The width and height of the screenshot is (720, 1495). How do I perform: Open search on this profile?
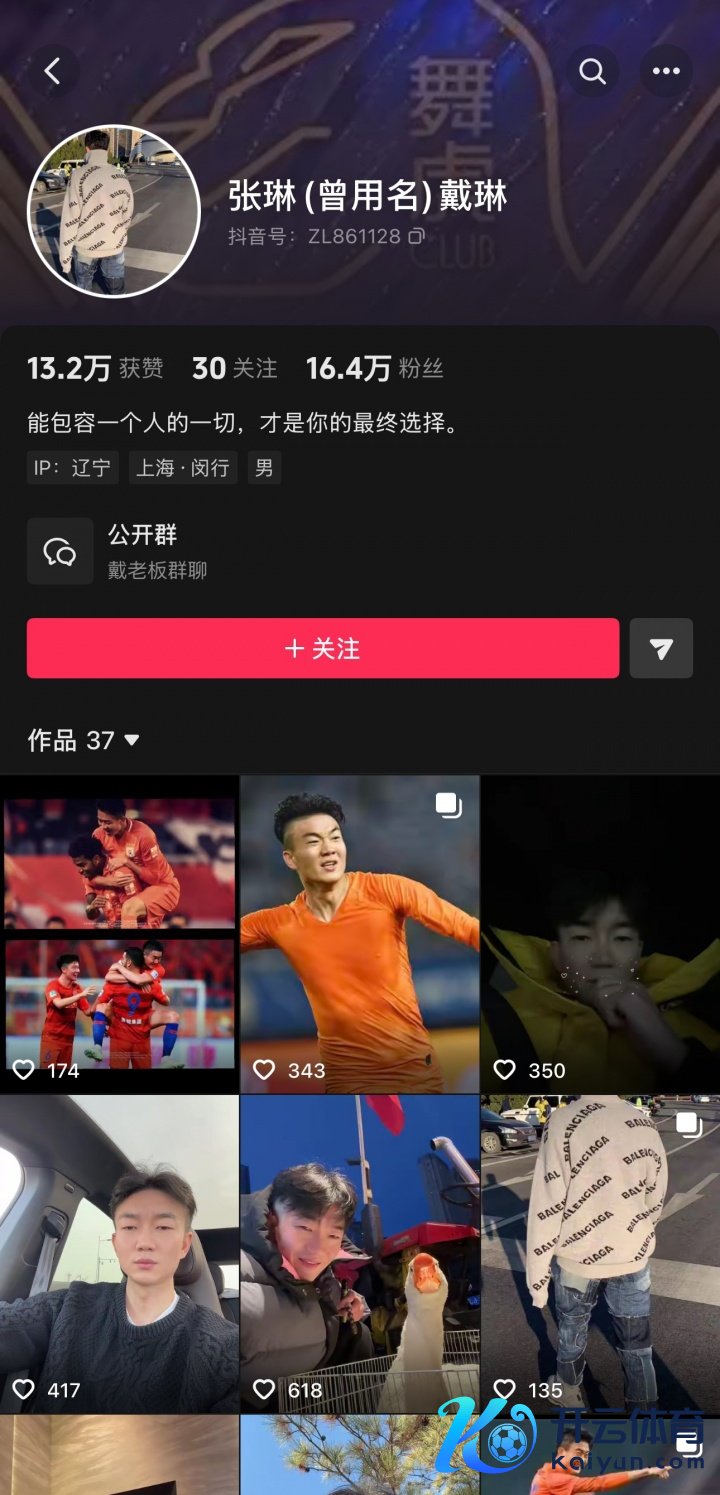coord(592,71)
